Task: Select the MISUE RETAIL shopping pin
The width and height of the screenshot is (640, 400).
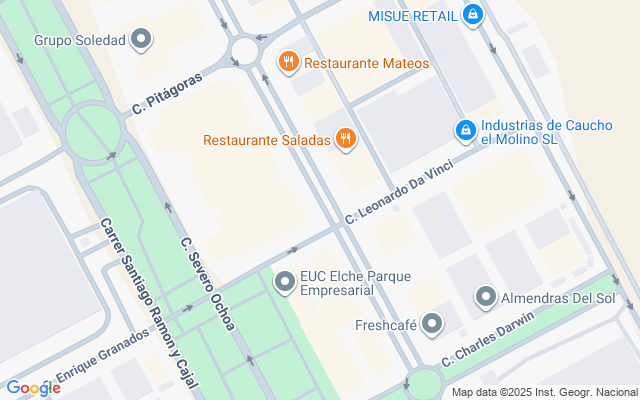Action: click(x=474, y=15)
